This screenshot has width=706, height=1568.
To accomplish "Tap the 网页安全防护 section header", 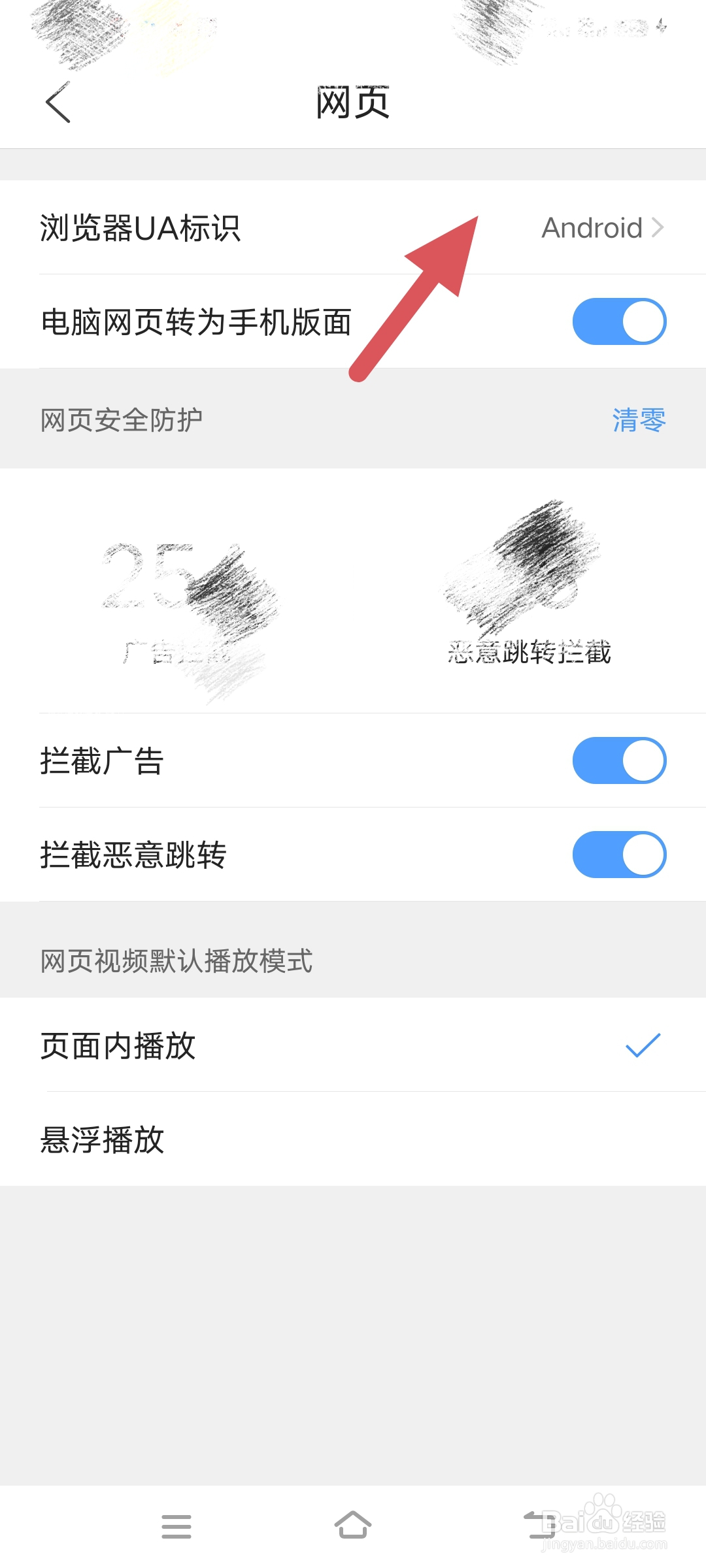I will [105, 421].
